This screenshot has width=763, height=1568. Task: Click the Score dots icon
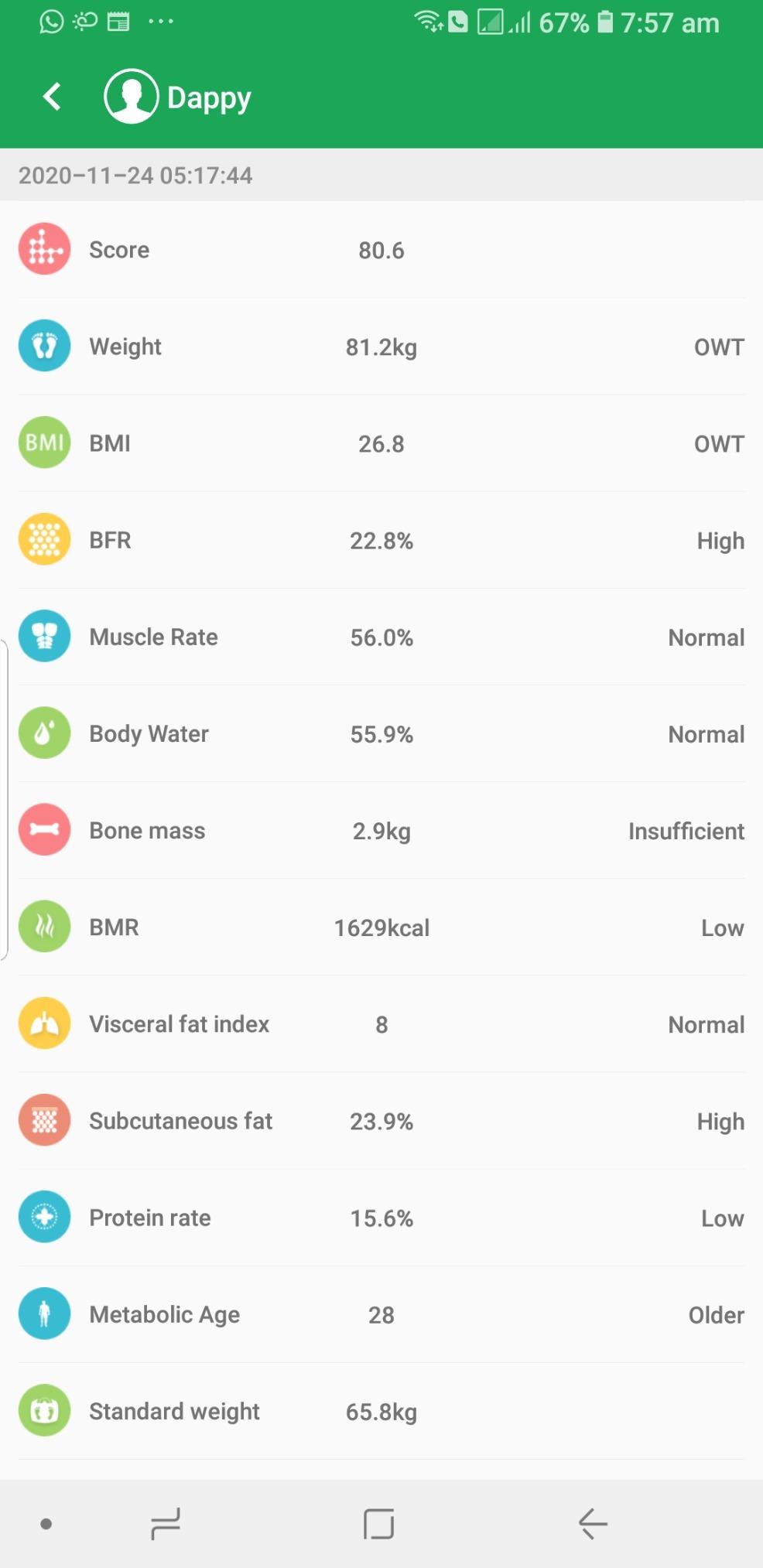(x=44, y=248)
